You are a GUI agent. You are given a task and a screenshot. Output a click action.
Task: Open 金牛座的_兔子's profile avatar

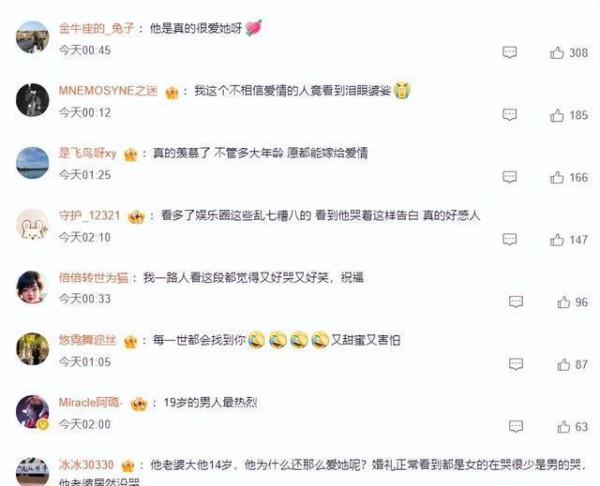coord(33,37)
